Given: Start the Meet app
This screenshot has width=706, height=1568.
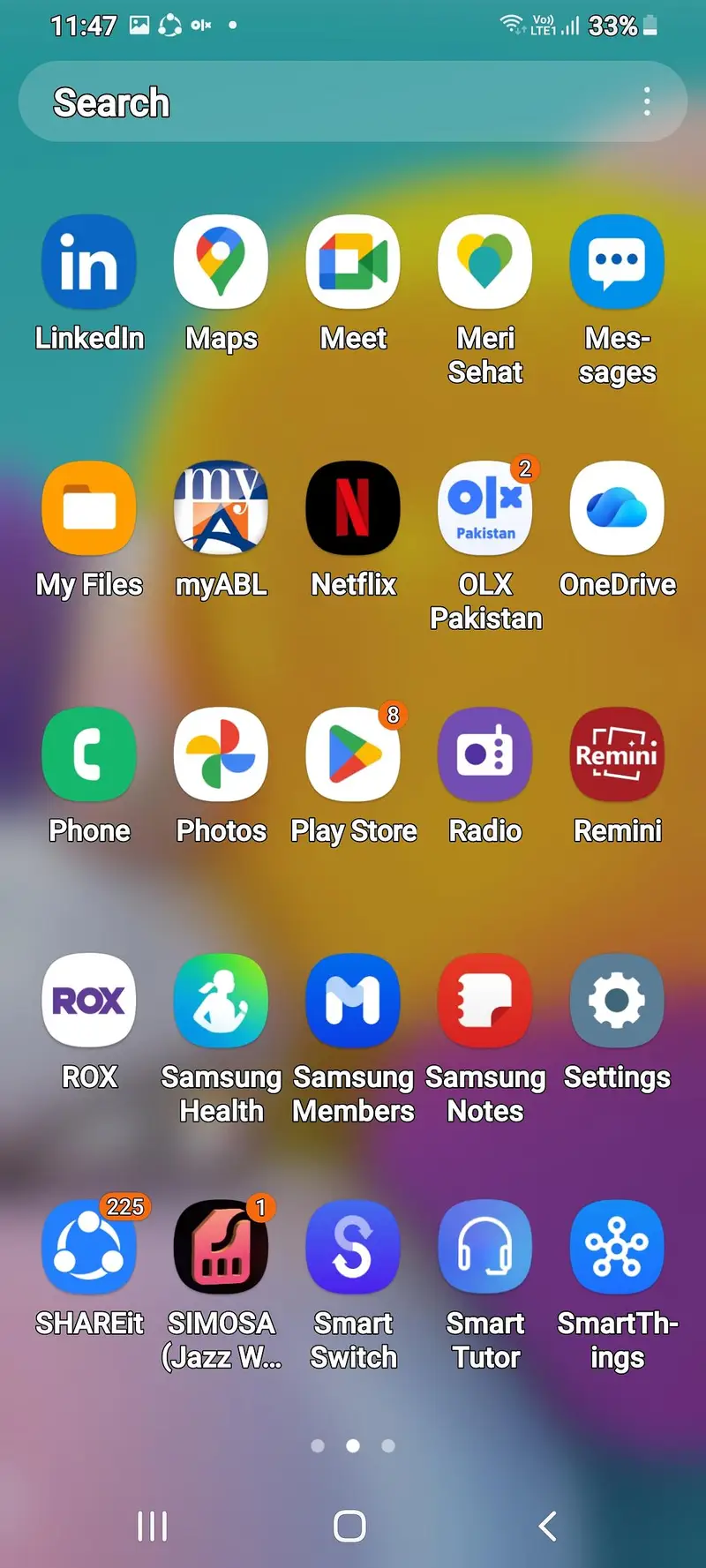Looking at the screenshot, I should pyautogui.click(x=353, y=262).
